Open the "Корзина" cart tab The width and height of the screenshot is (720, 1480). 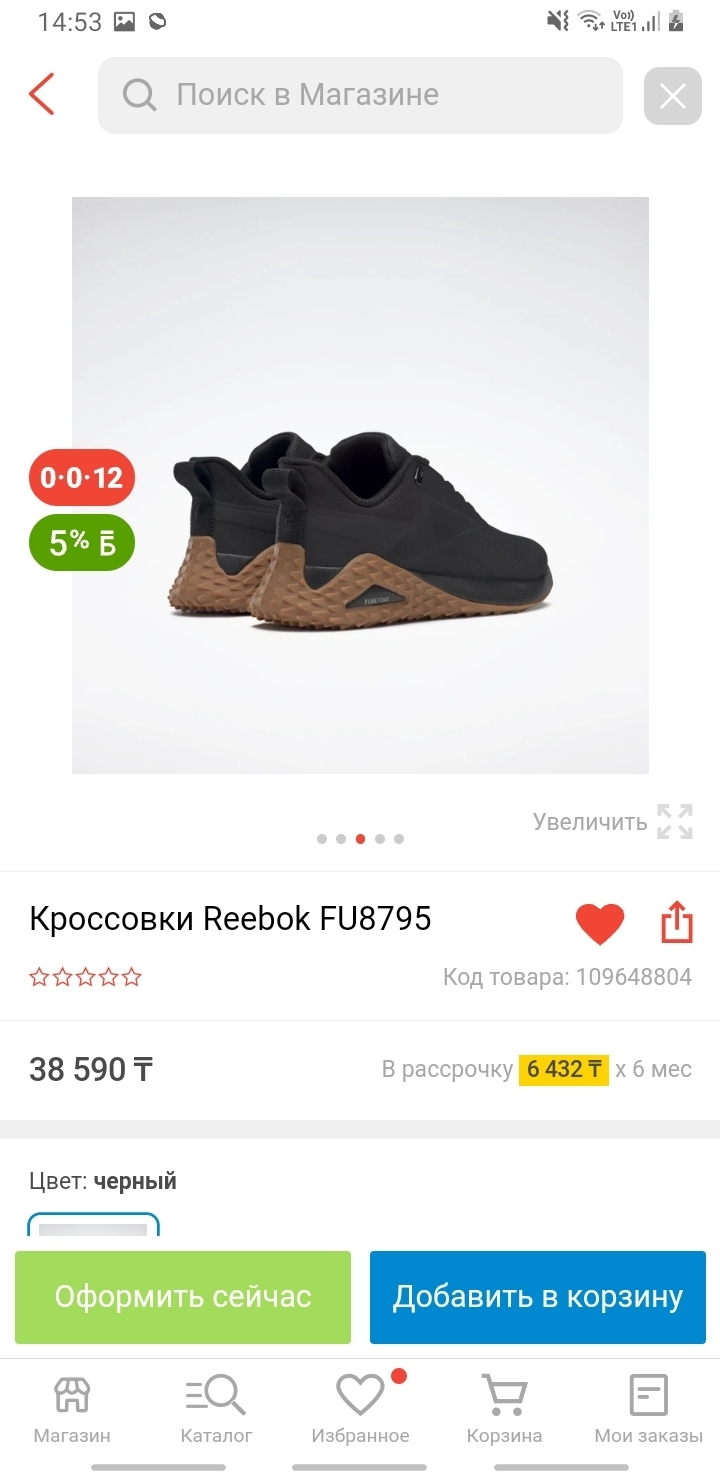click(x=504, y=1408)
